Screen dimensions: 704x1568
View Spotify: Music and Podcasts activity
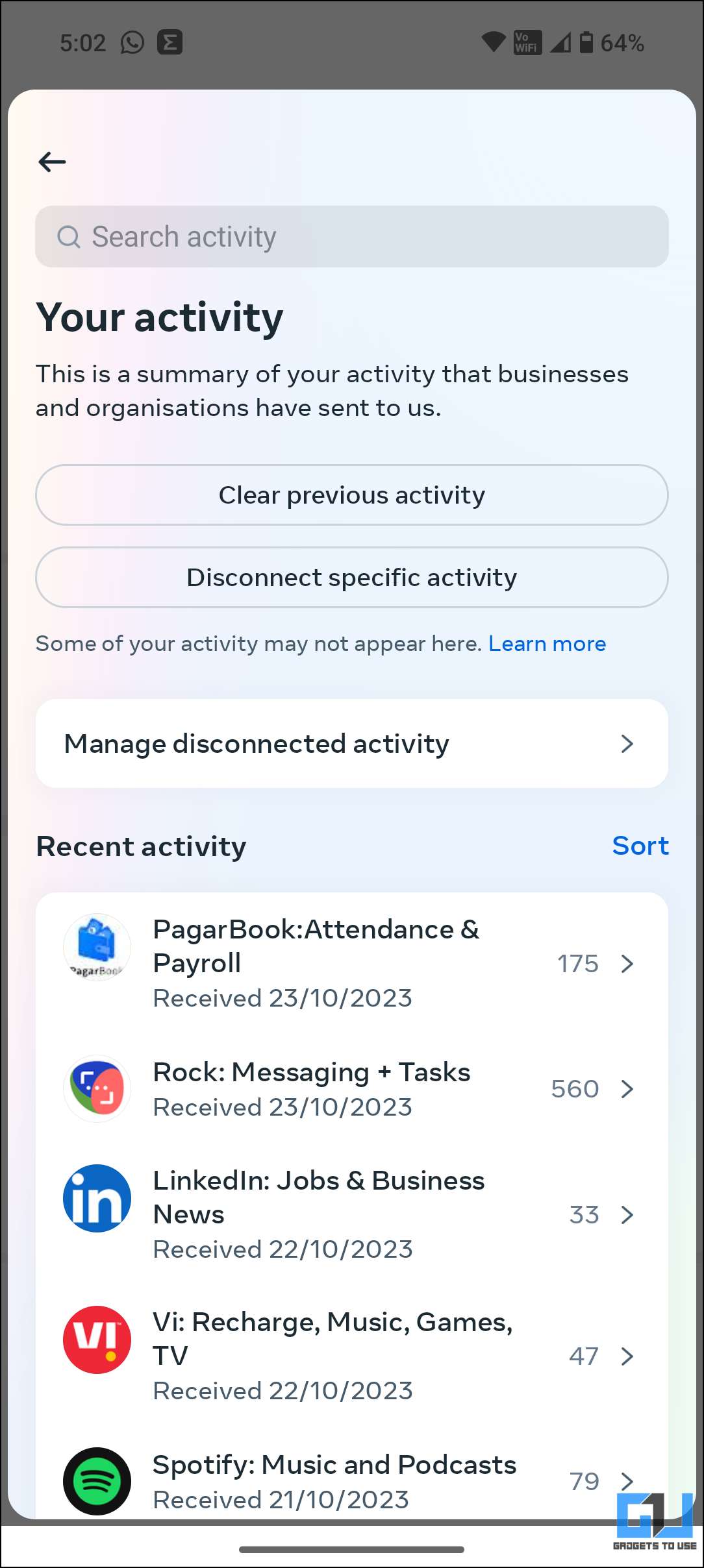352,1481
